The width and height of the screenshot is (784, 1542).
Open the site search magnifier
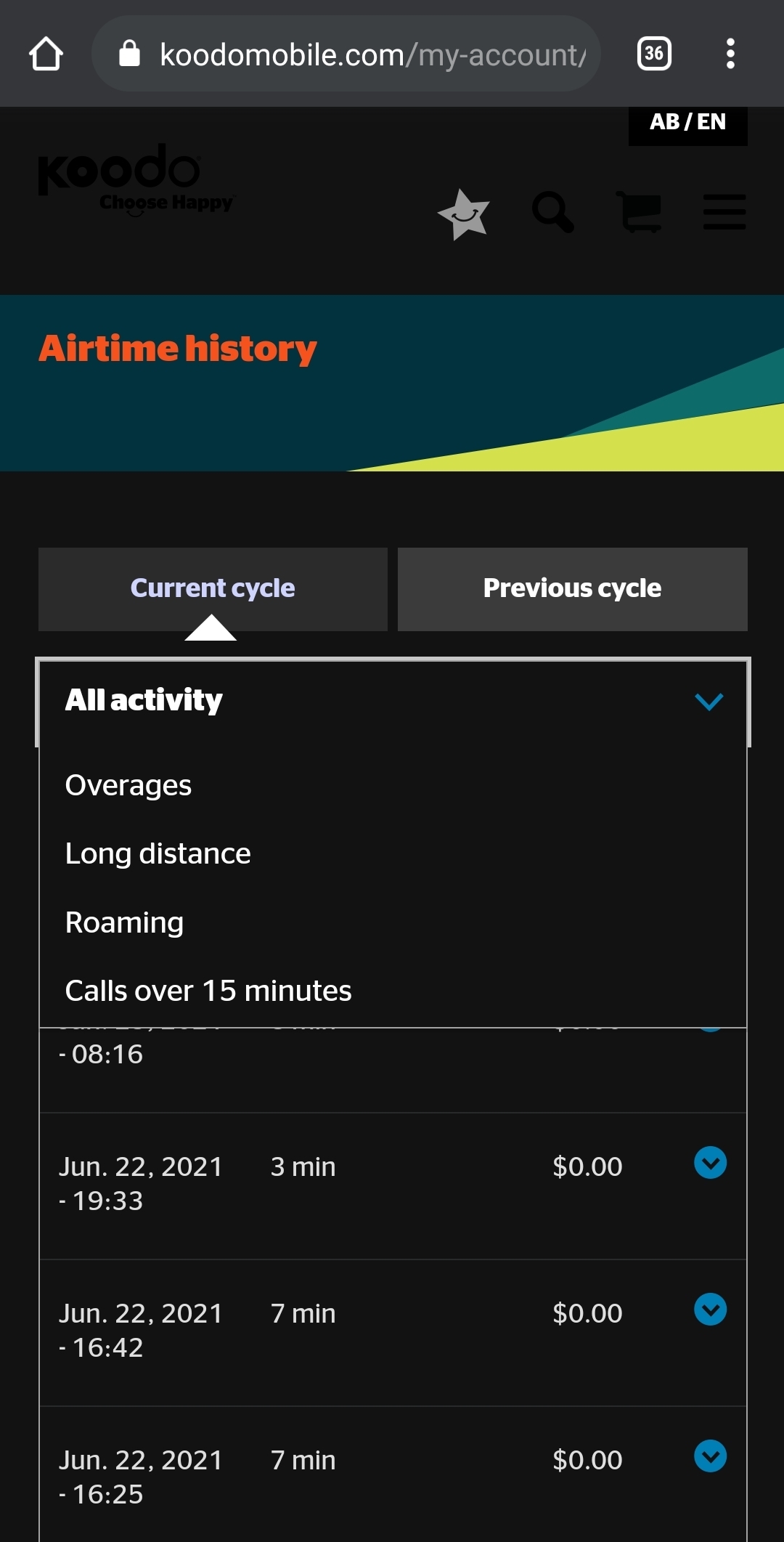(x=553, y=212)
